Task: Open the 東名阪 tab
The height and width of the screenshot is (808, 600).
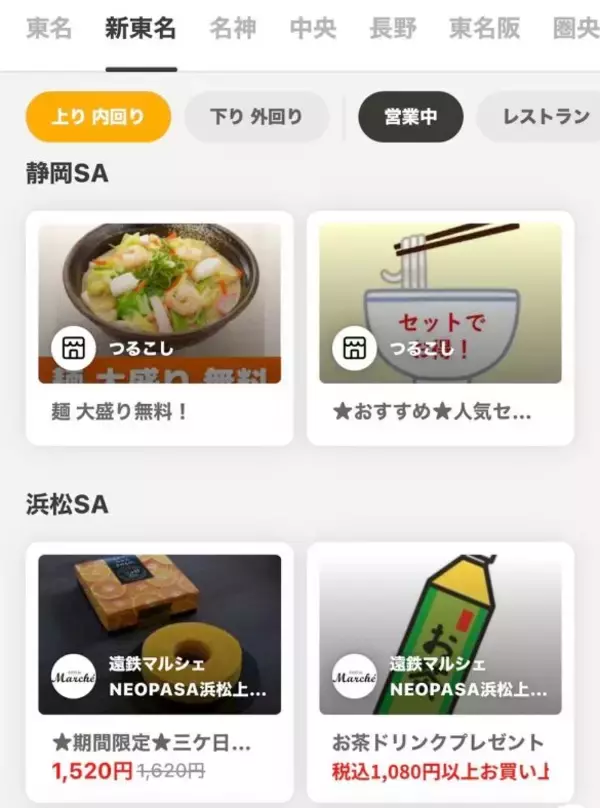Action: [x=484, y=28]
